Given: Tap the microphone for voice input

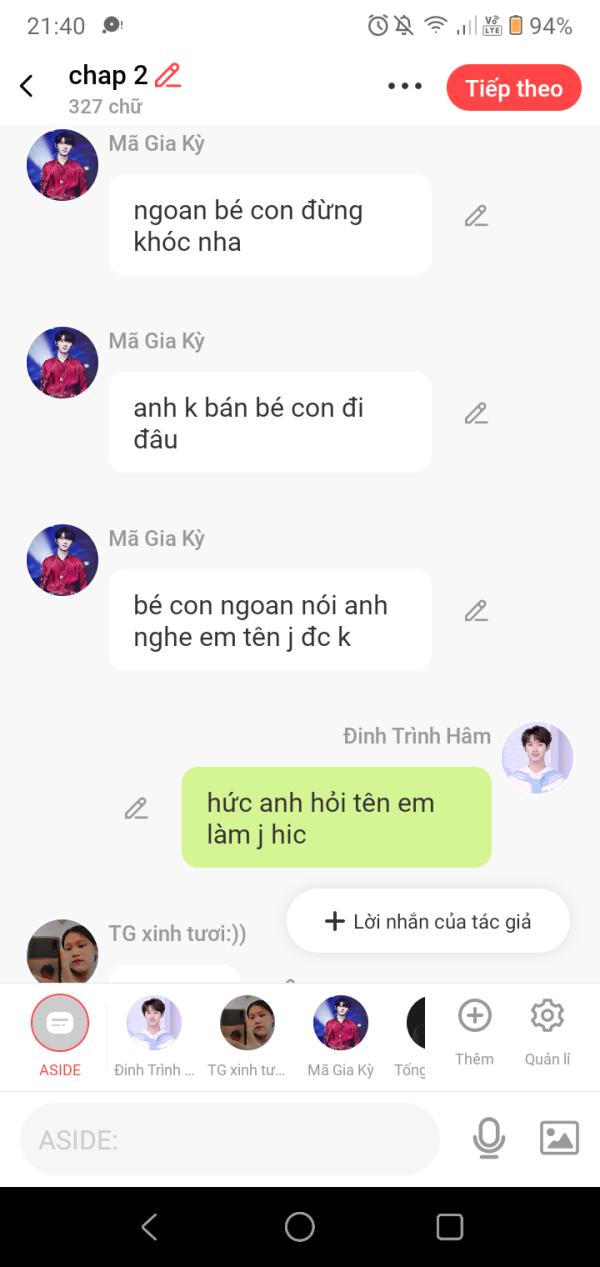Looking at the screenshot, I should point(489,1138).
